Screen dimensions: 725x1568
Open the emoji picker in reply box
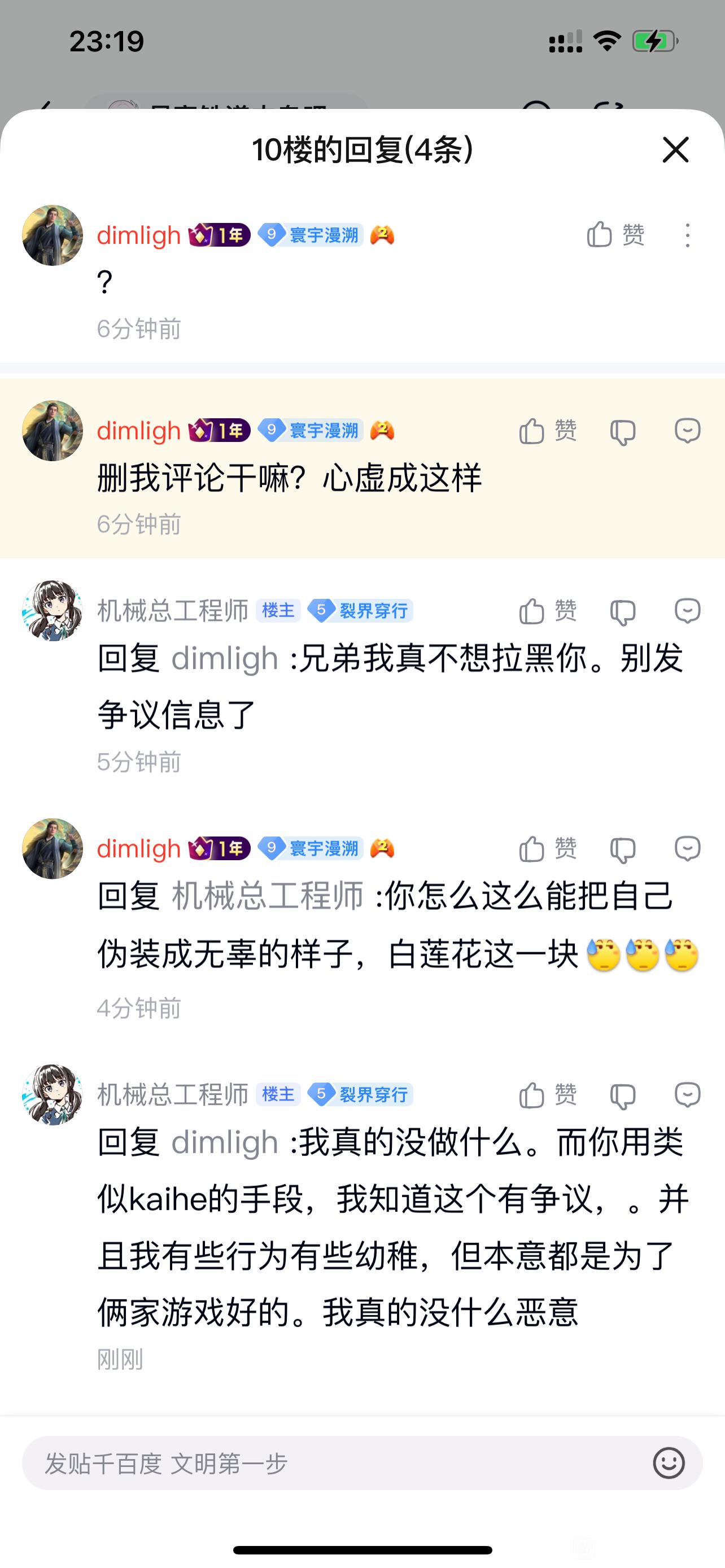click(x=669, y=1464)
